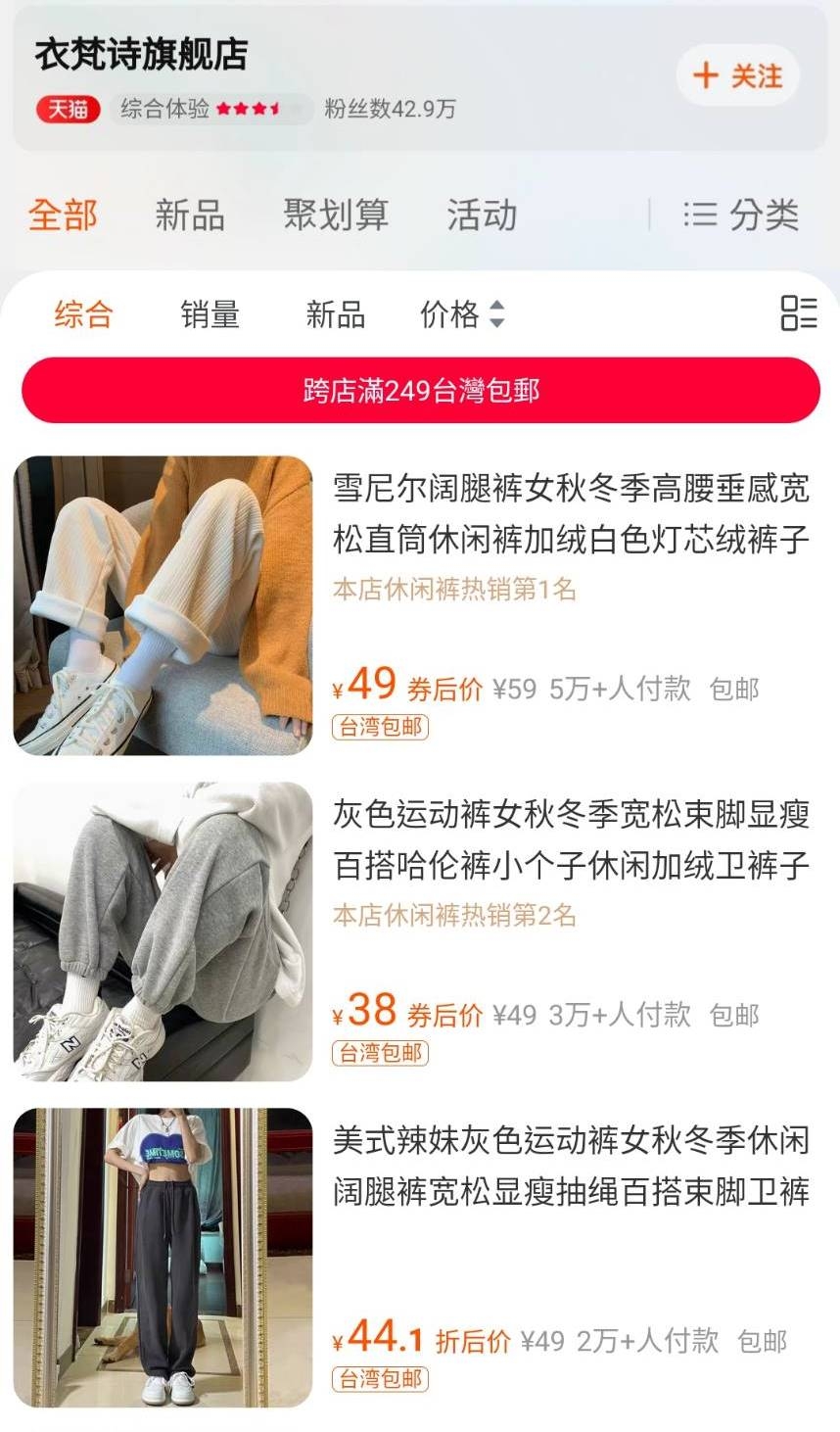This screenshot has height=1432, width=840.
Task: Open 雪尼尔阔腿裤 product priced ¥49
Action: (571, 513)
